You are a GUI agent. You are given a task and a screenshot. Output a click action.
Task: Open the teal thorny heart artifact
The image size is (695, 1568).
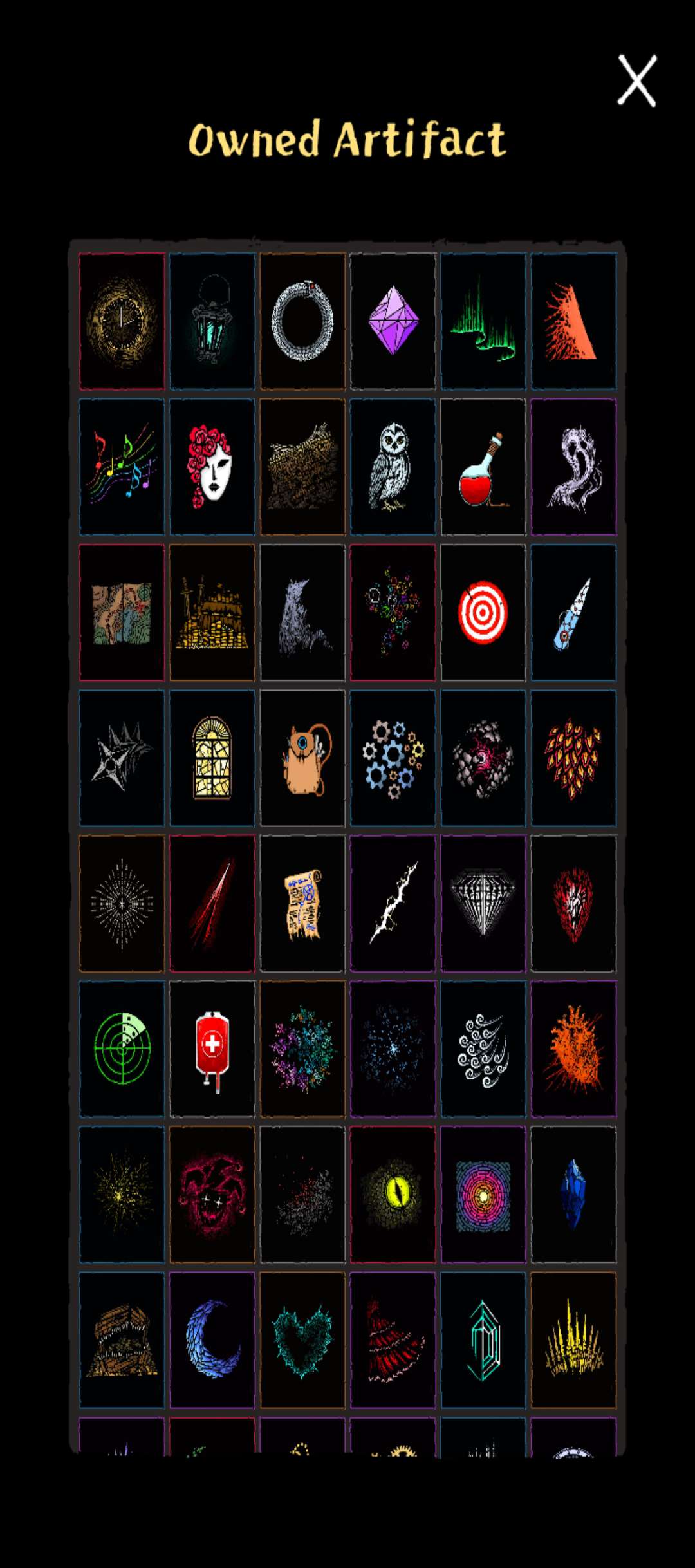coord(302,1339)
